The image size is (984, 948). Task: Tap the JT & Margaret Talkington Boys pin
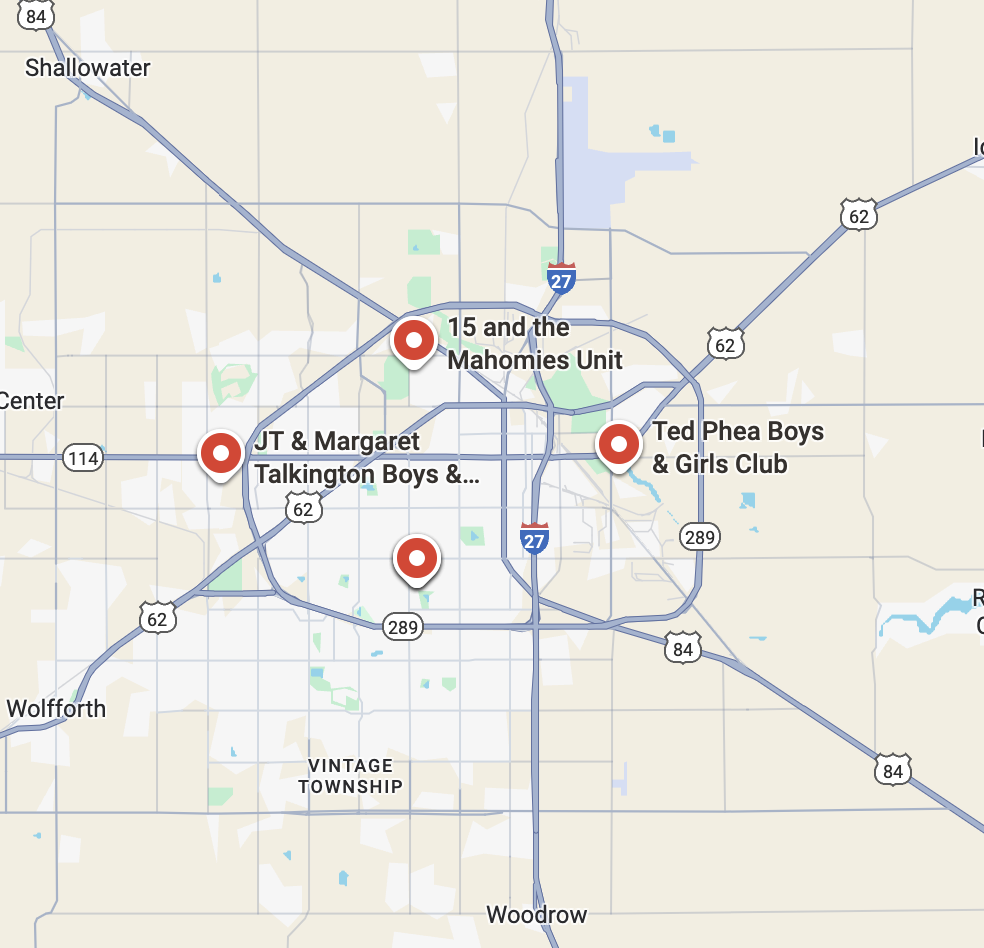click(x=221, y=454)
